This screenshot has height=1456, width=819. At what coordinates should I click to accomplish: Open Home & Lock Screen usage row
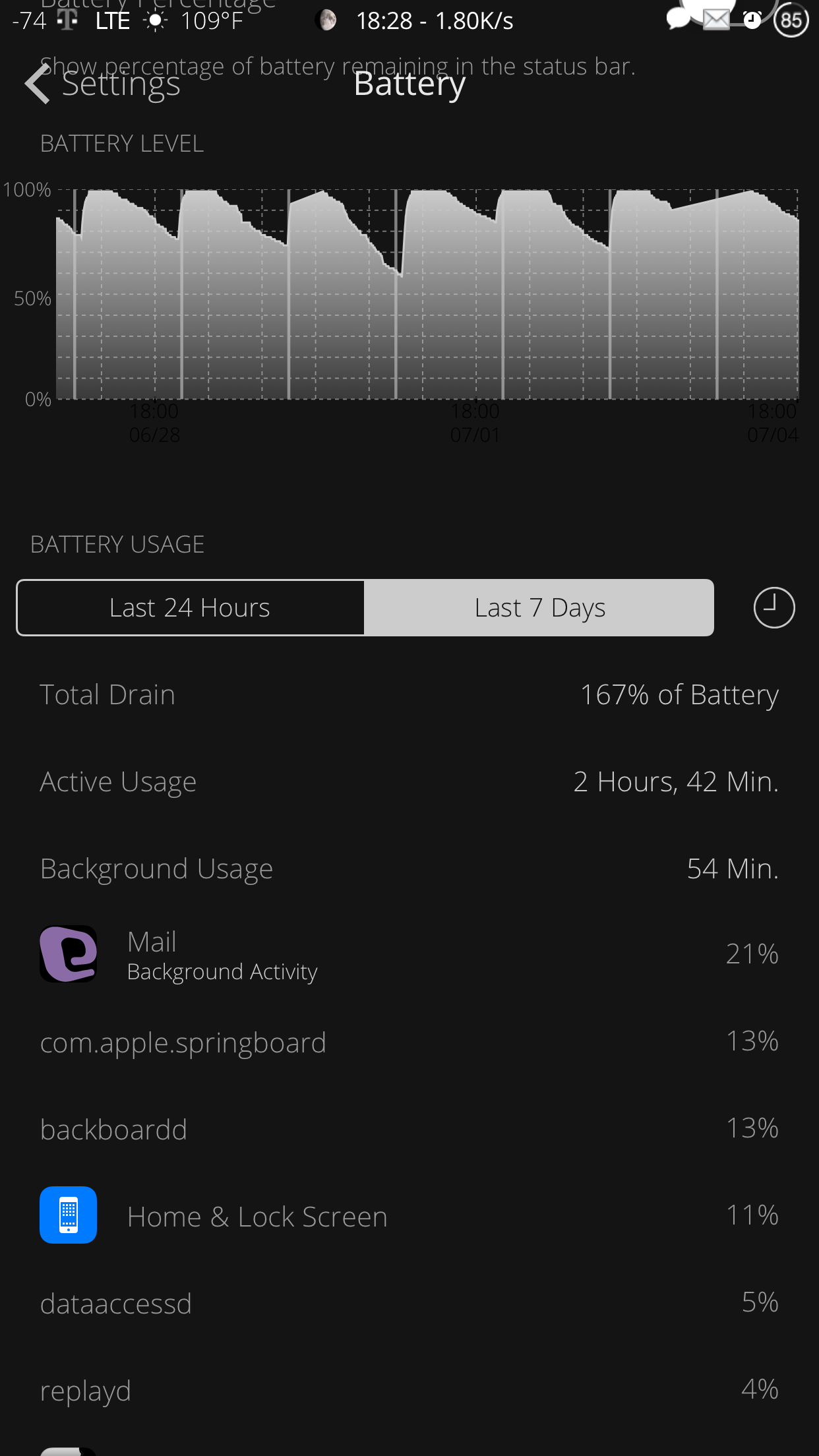pos(409,1215)
